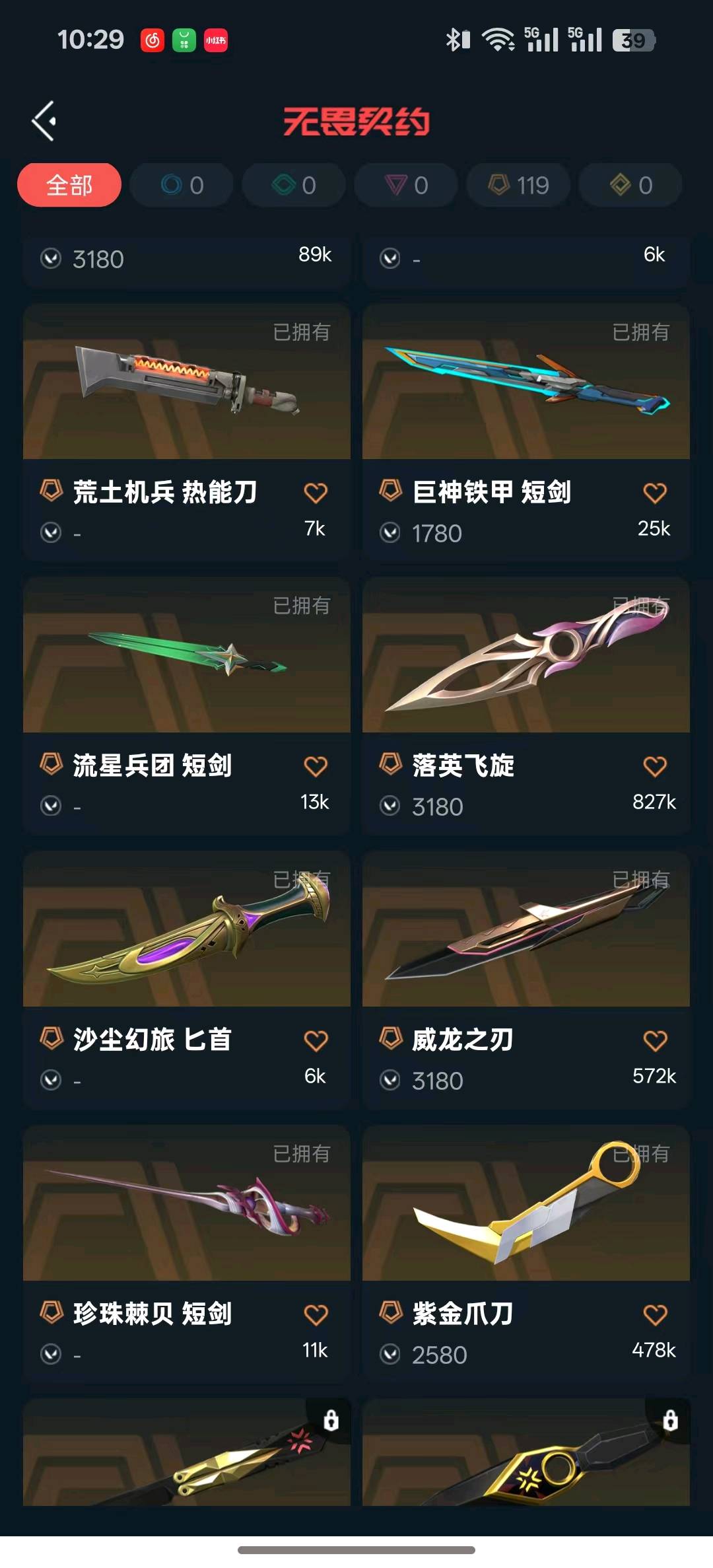Favorite the 荒土机兵 热能刀 skin
Image resolution: width=713 pixels, height=1568 pixels.
click(x=316, y=493)
